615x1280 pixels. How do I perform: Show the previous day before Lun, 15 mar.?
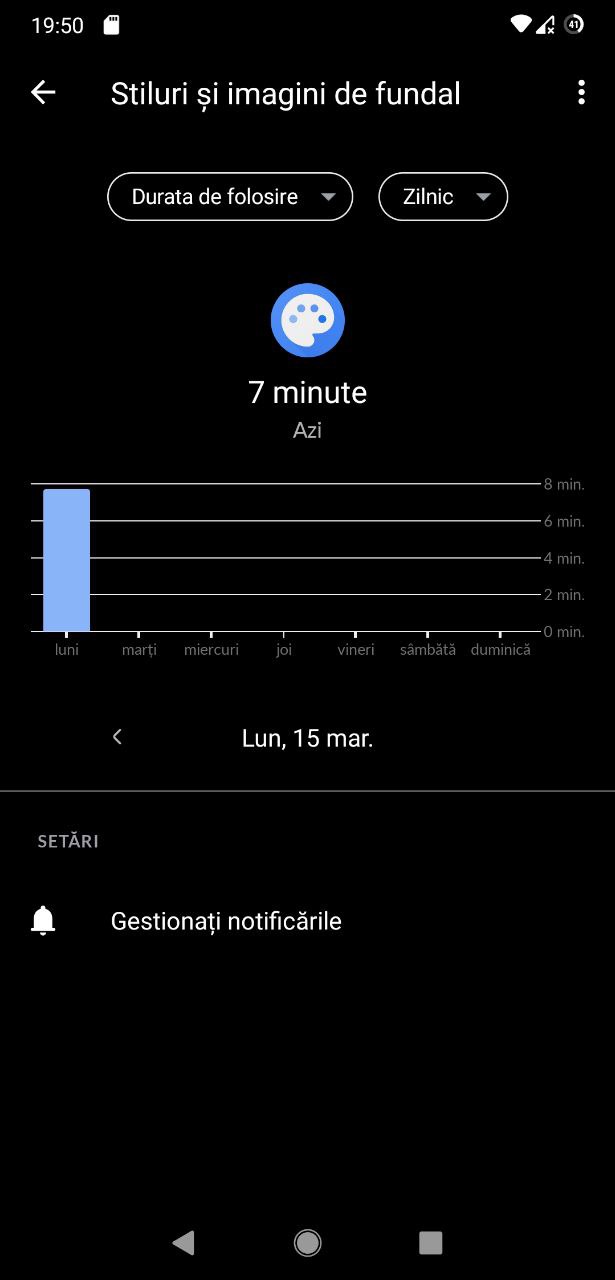(x=117, y=737)
